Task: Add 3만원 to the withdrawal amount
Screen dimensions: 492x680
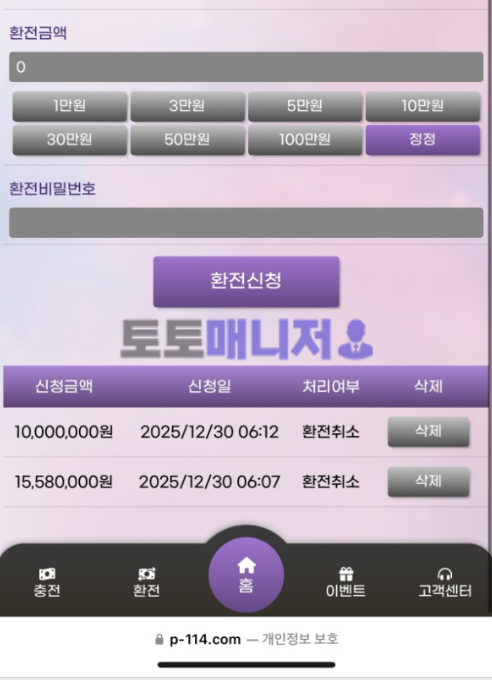Action: [x=187, y=106]
